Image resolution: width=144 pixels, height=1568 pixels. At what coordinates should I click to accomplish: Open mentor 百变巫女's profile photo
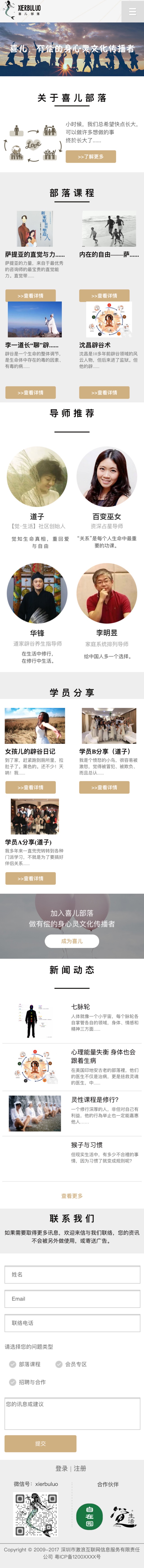[x=107, y=477]
